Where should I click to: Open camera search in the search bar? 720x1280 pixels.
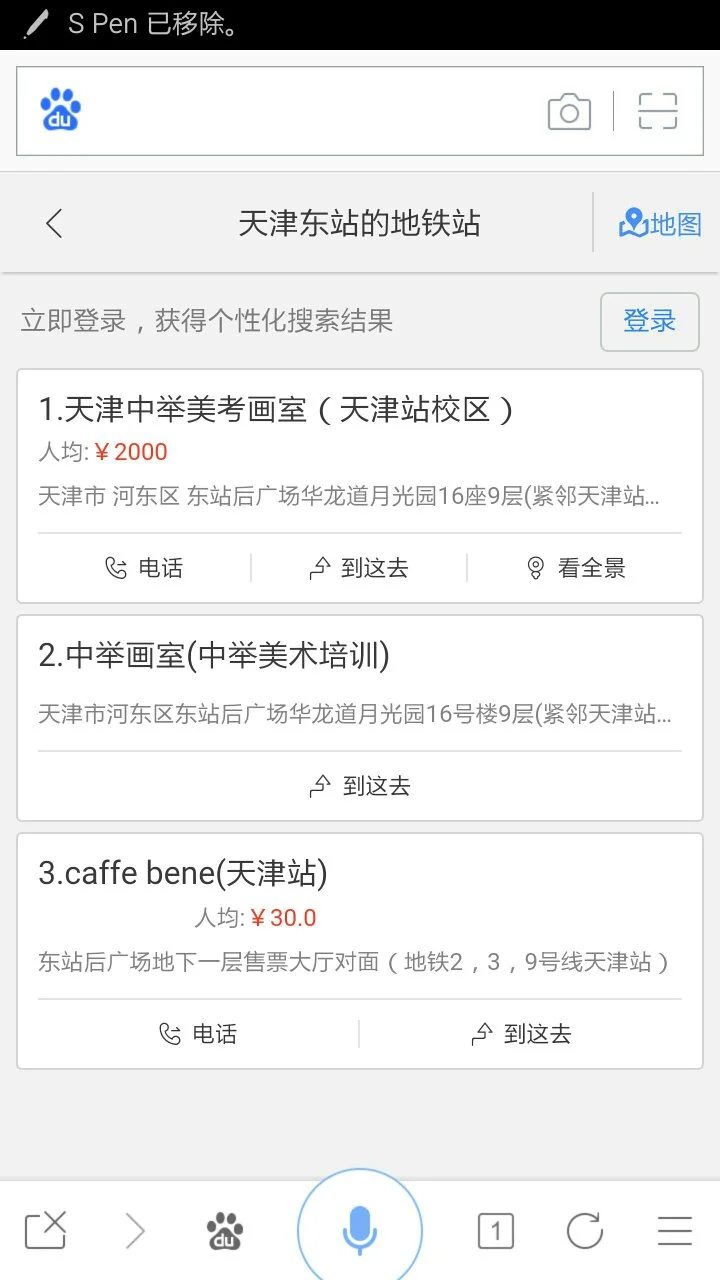point(570,111)
